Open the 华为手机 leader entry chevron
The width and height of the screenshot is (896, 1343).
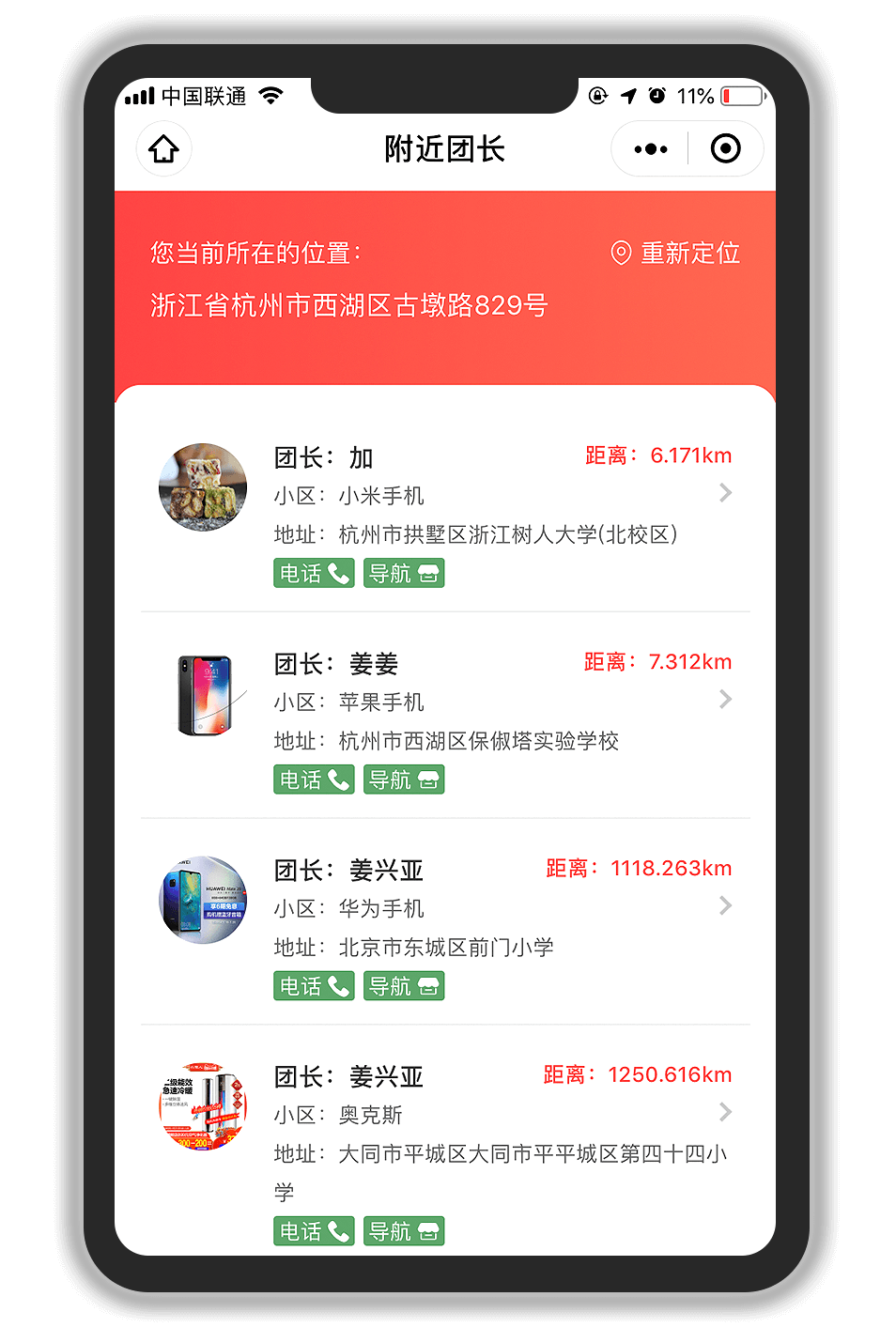click(x=725, y=906)
